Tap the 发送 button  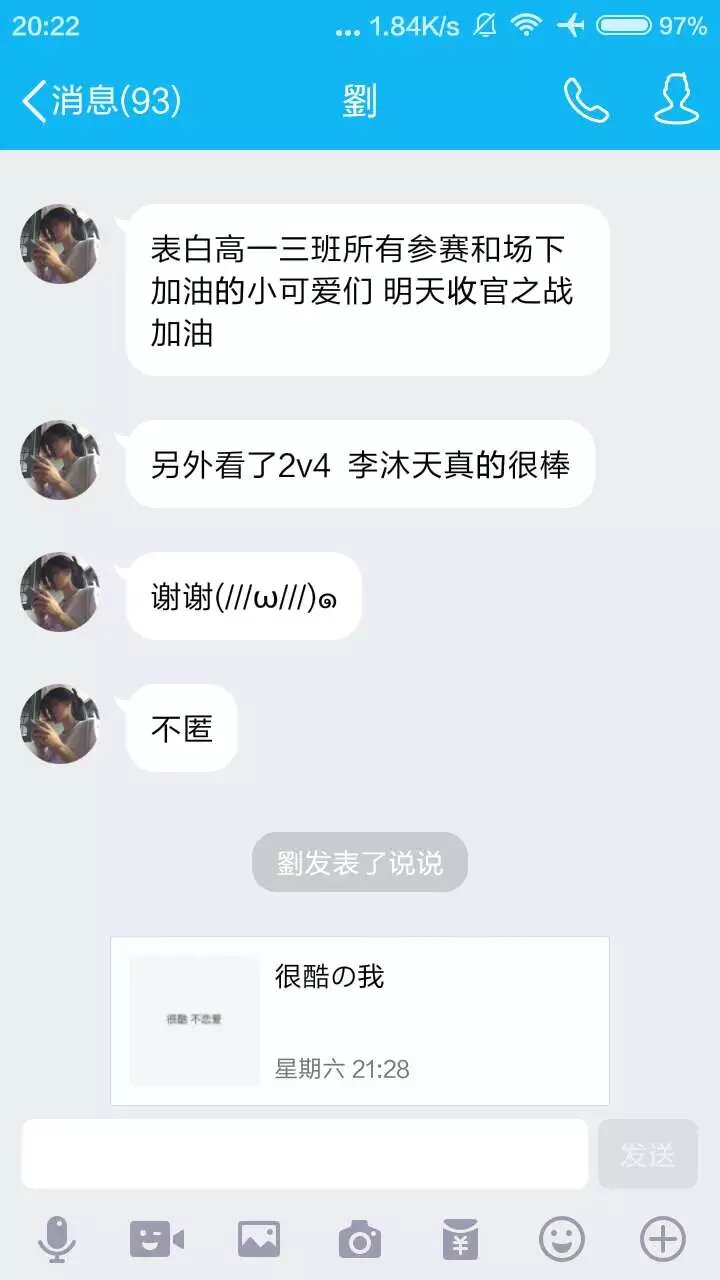click(x=648, y=1154)
